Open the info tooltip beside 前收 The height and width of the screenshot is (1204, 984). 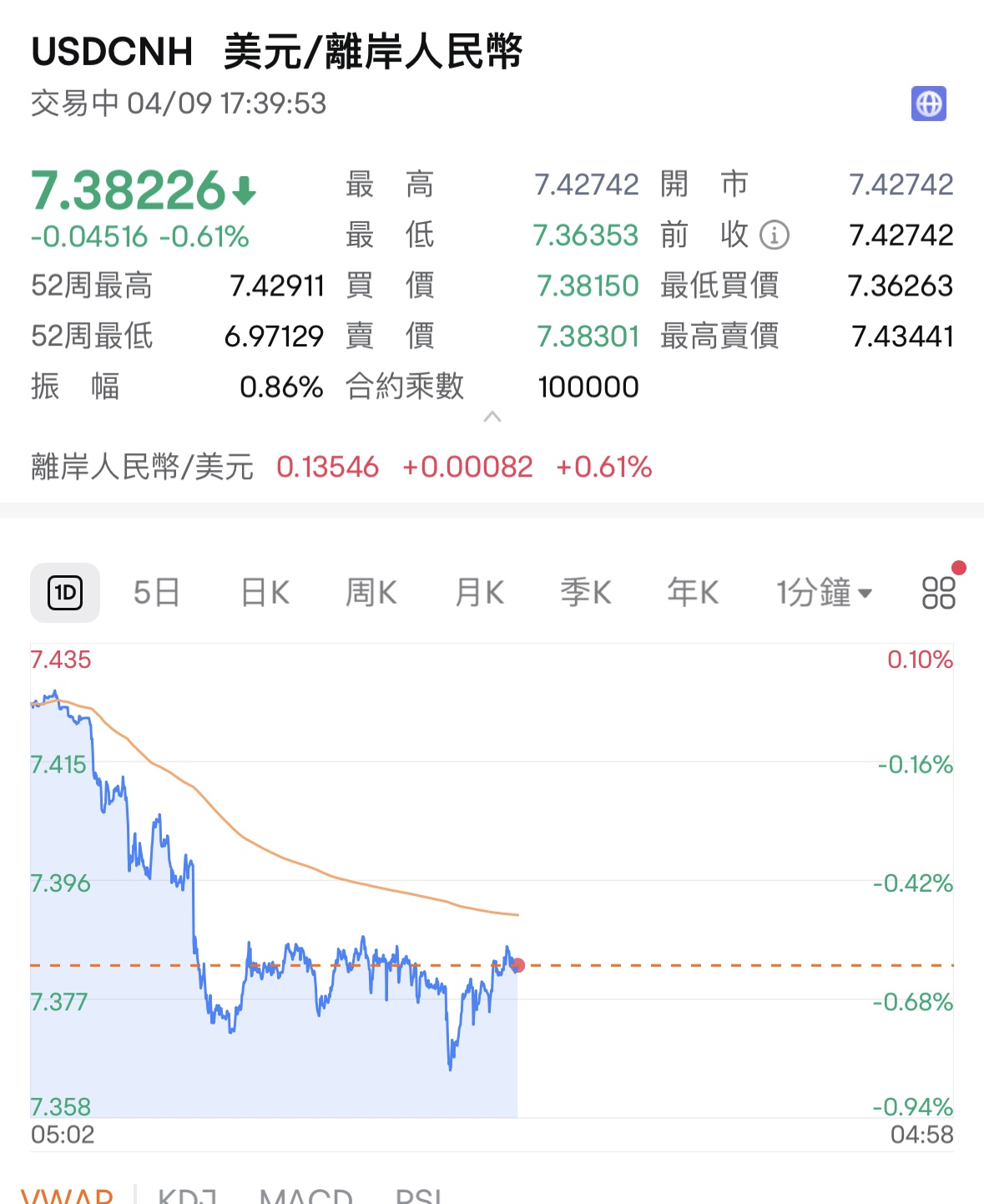click(x=775, y=235)
